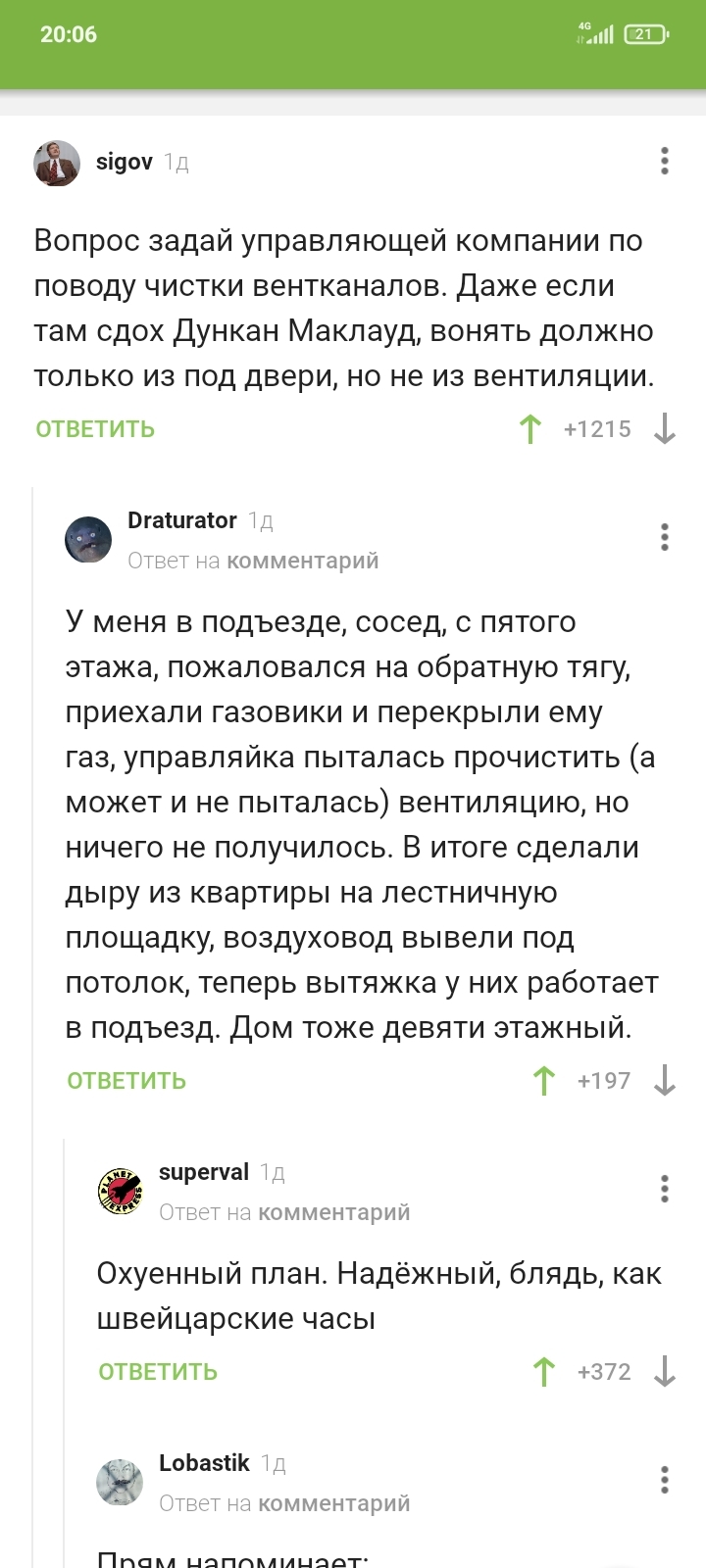Open overflow menu on Lobastik's comment
Screen dimensions: 706x1568
[665, 1480]
